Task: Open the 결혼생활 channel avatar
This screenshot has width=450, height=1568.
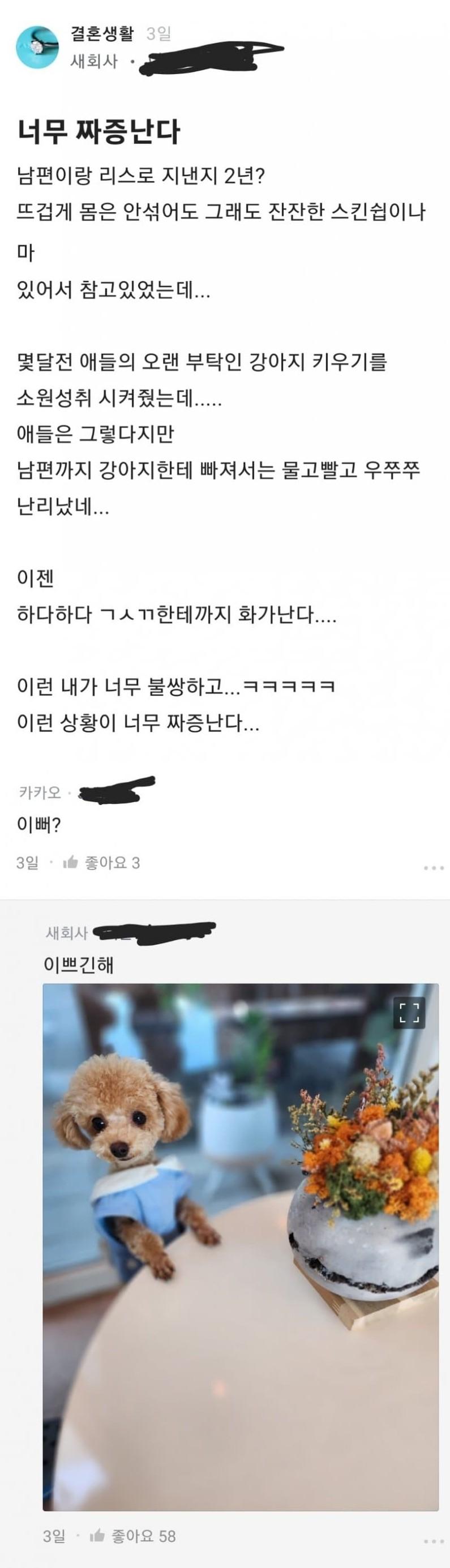Action: [38, 48]
